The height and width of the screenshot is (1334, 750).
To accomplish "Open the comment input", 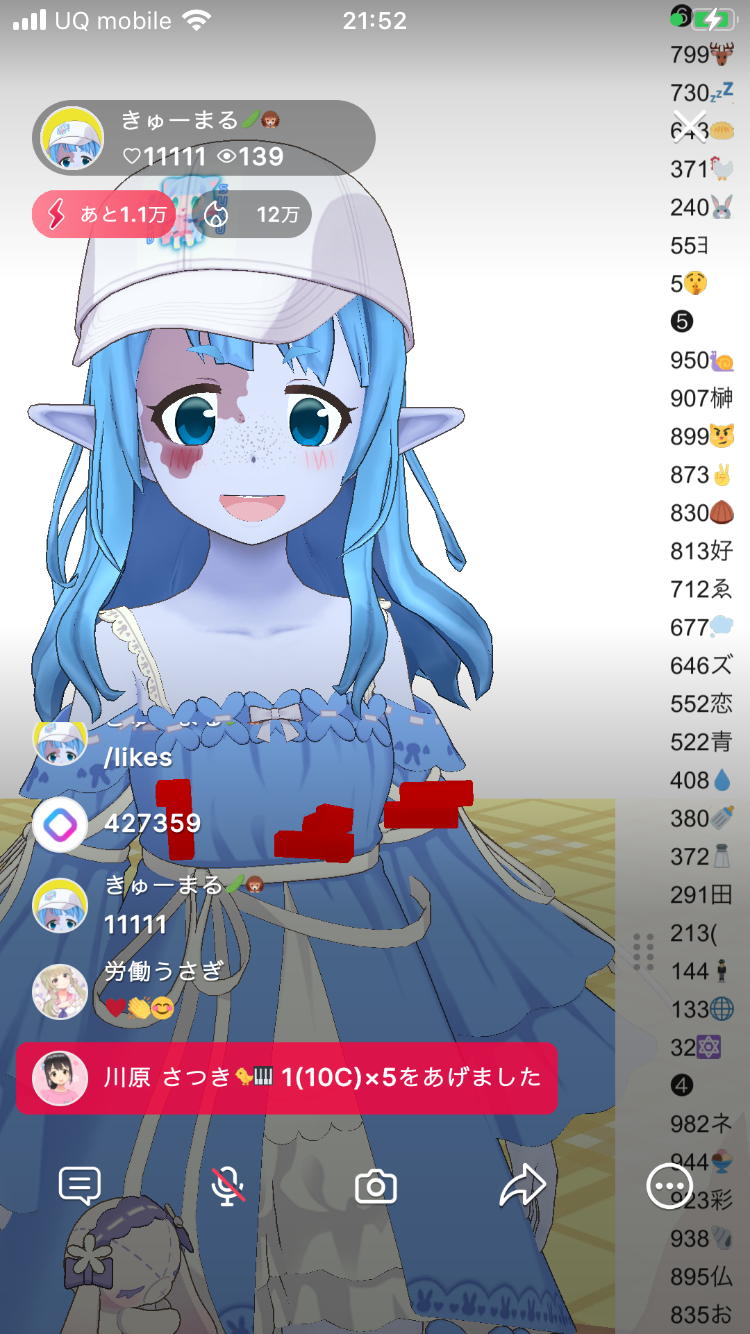I will (x=80, y=1187).
